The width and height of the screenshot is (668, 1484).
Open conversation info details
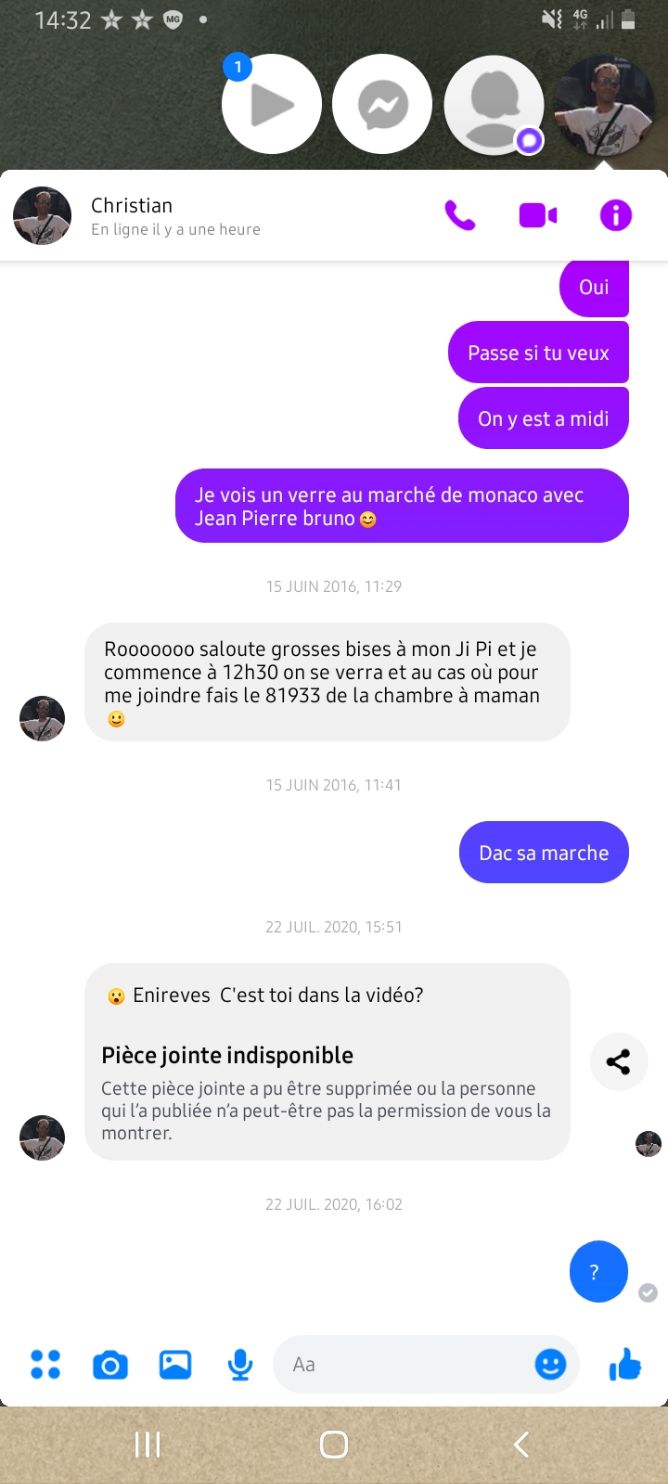[x=615, y=215]
